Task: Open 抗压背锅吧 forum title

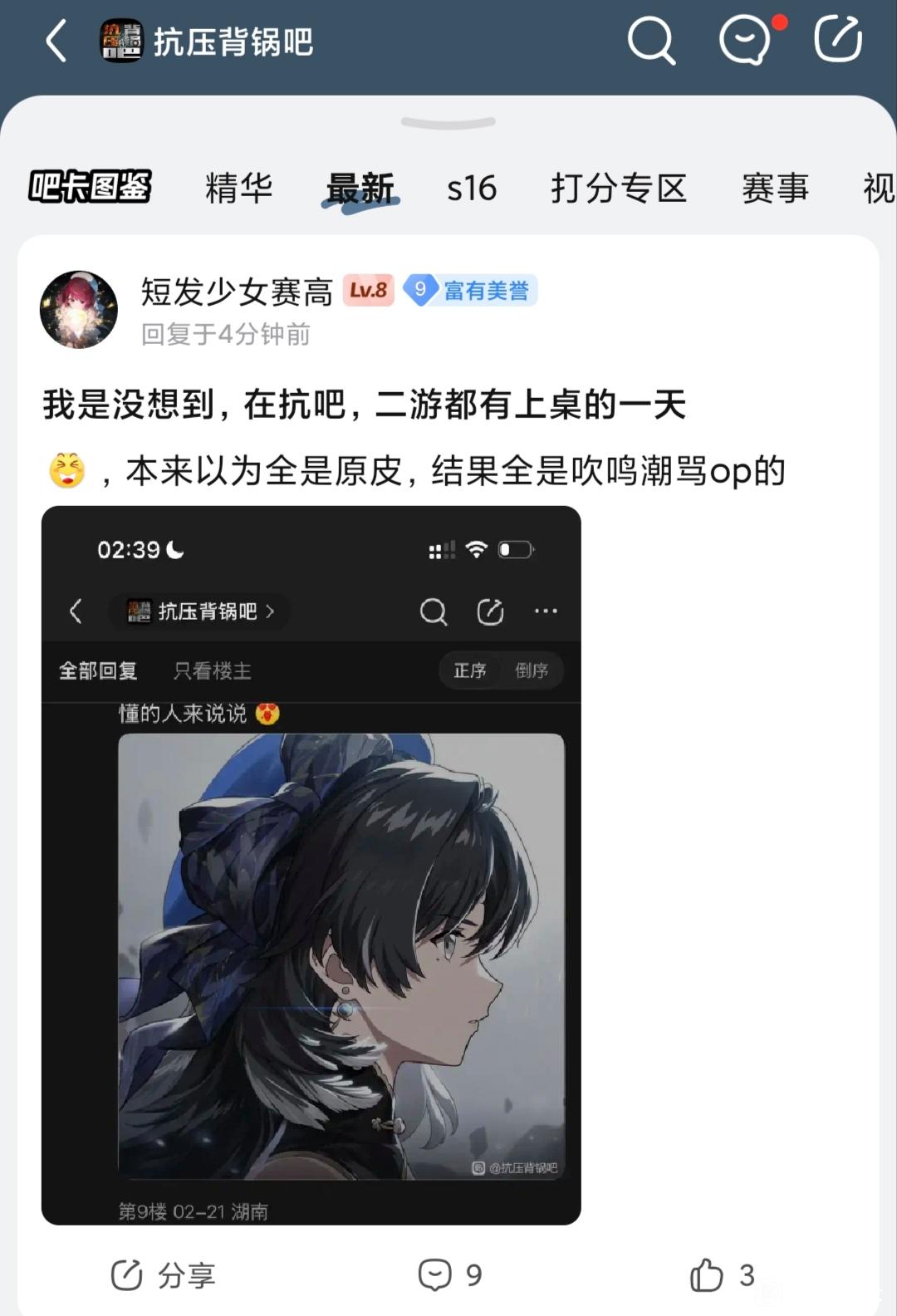Action: [x=233, y=41]
